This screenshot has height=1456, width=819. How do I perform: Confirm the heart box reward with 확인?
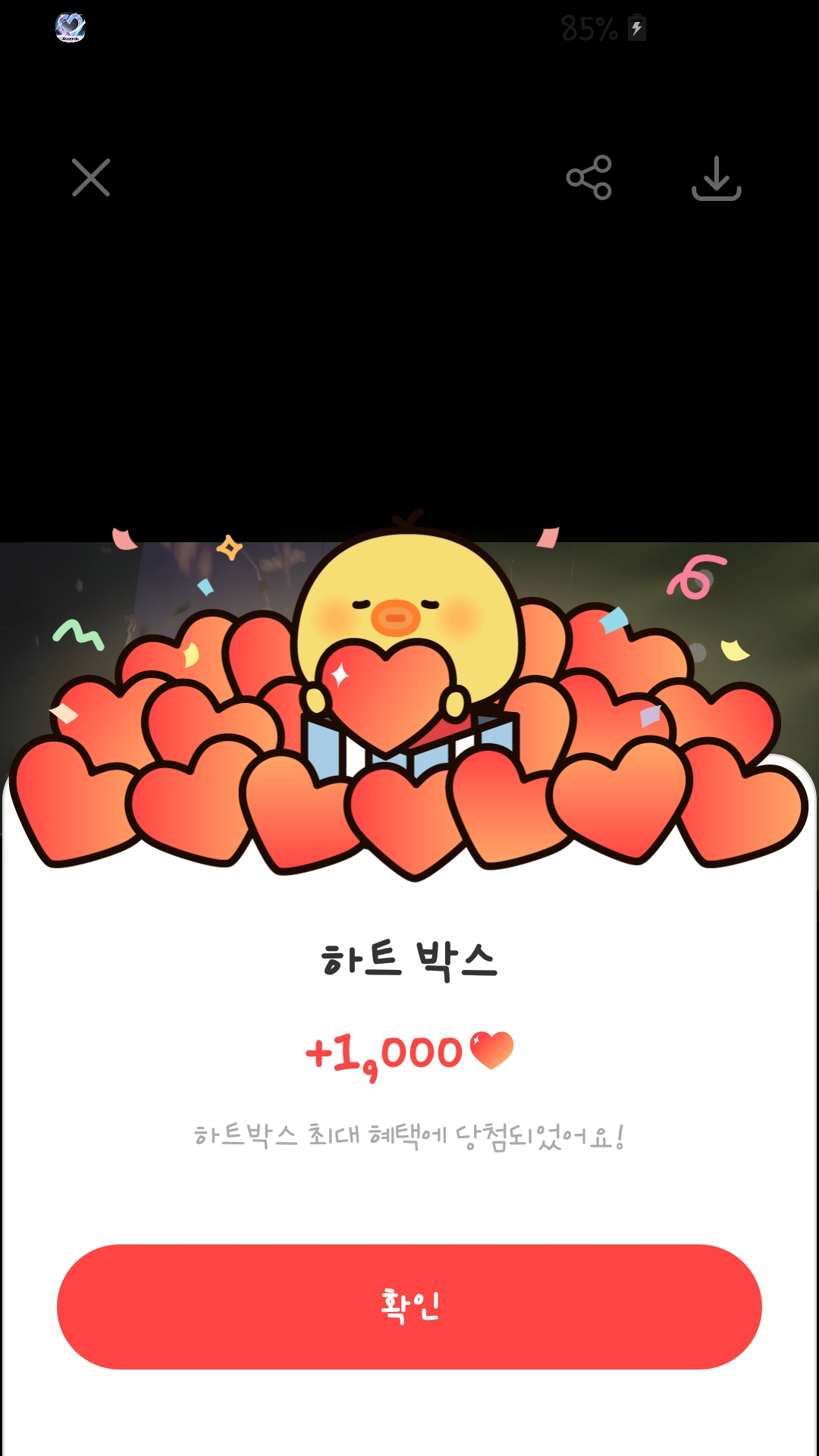click(409, 1306)
